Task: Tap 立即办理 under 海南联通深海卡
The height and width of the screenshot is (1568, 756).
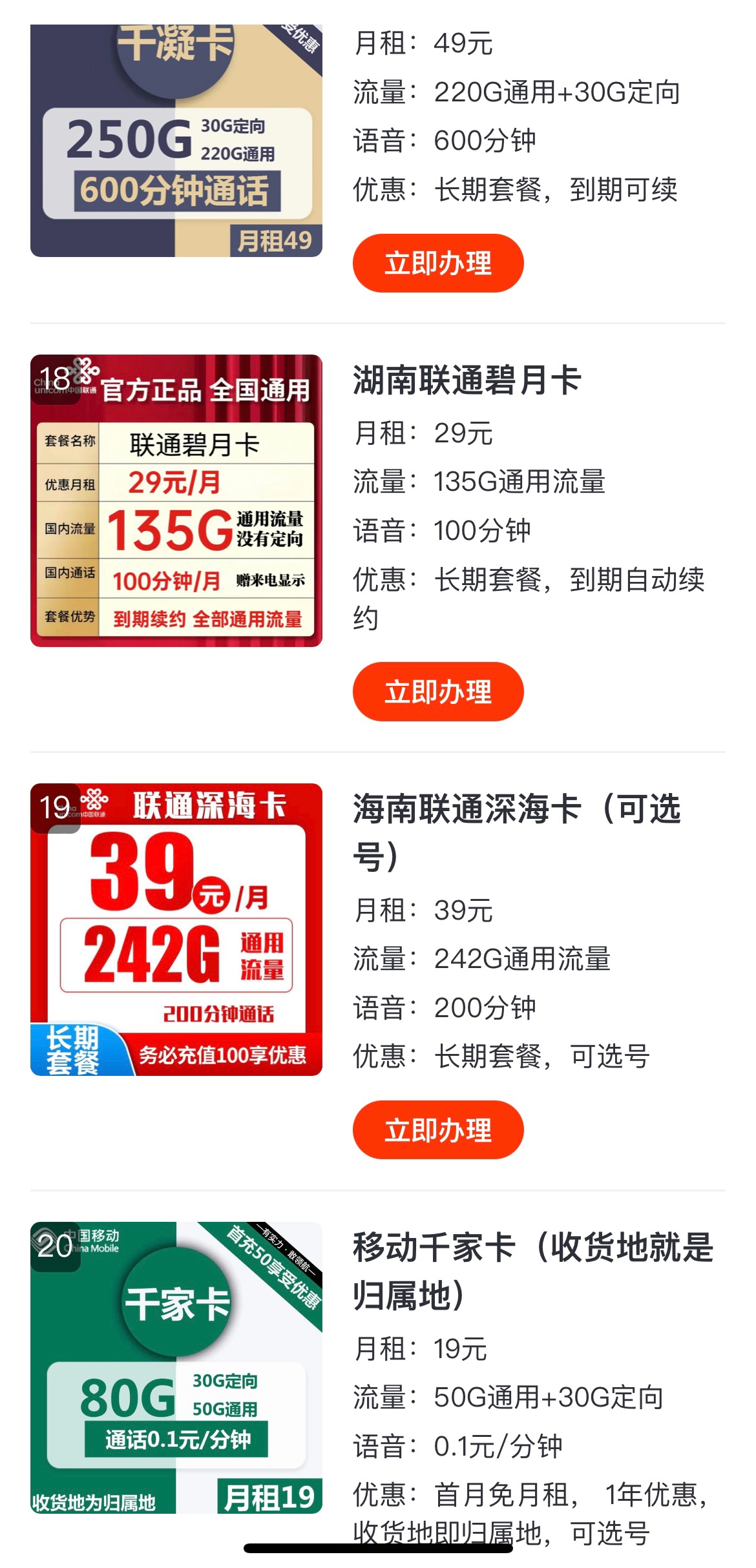Action: coord(437,1130)
